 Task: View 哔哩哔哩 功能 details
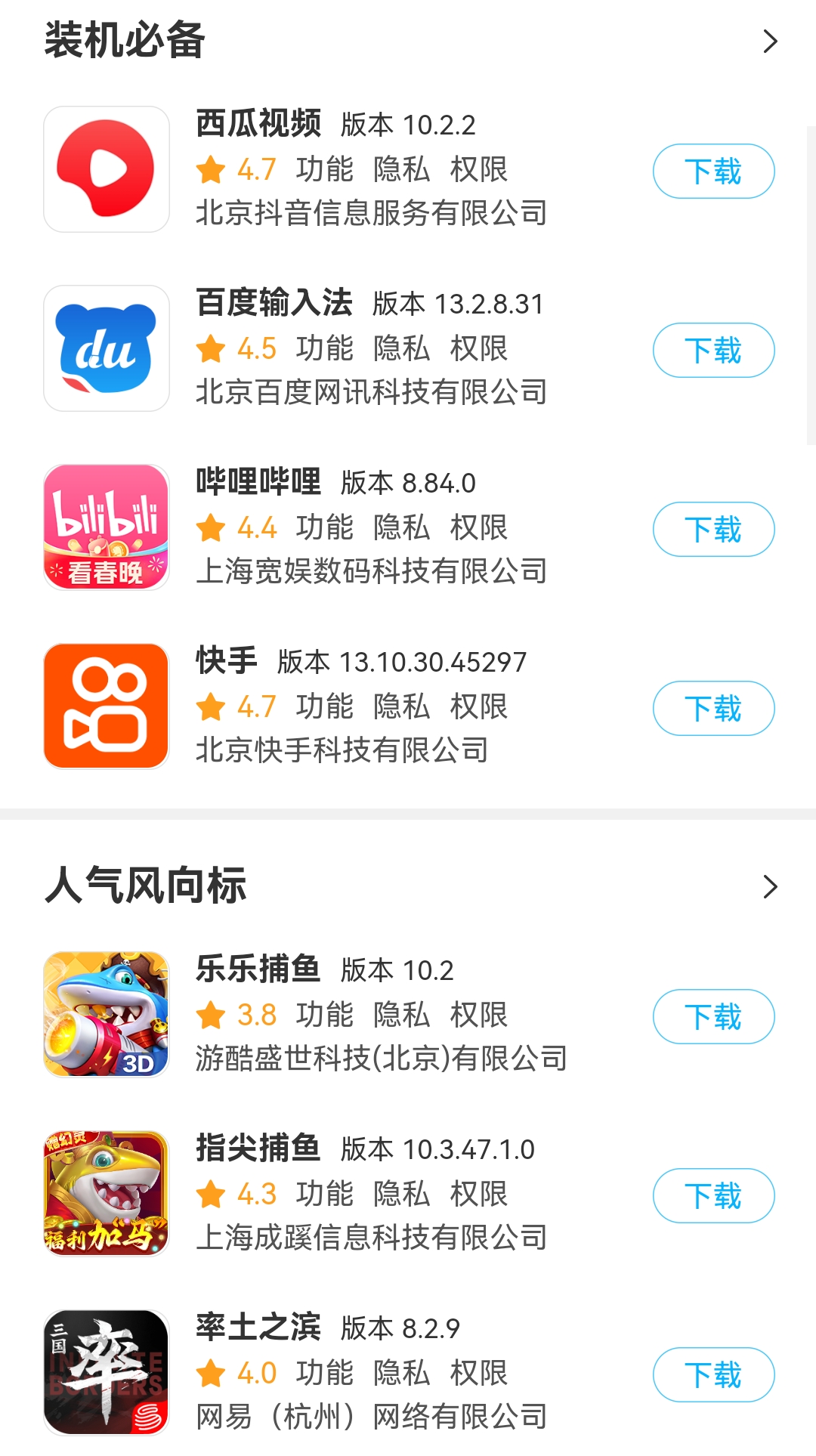[x=324, y=527]
